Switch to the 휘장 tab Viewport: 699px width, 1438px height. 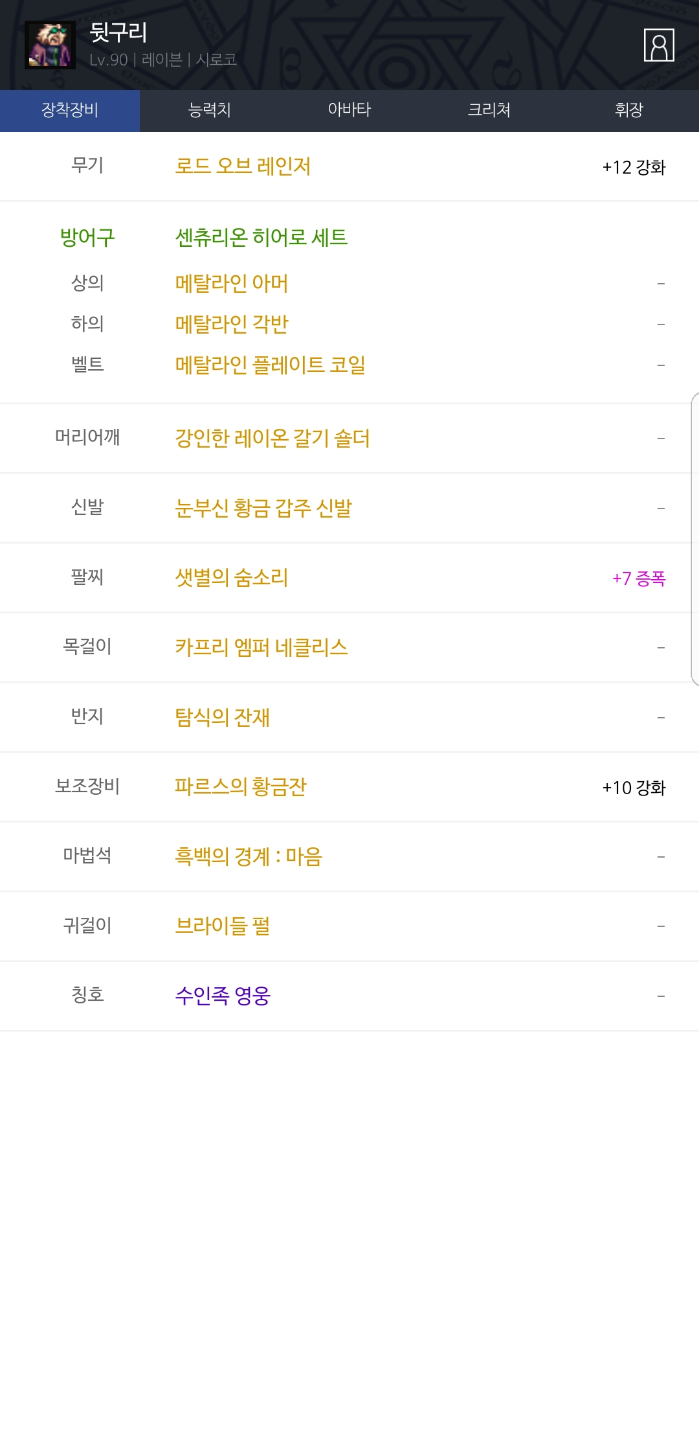click(x=628, y=110)
